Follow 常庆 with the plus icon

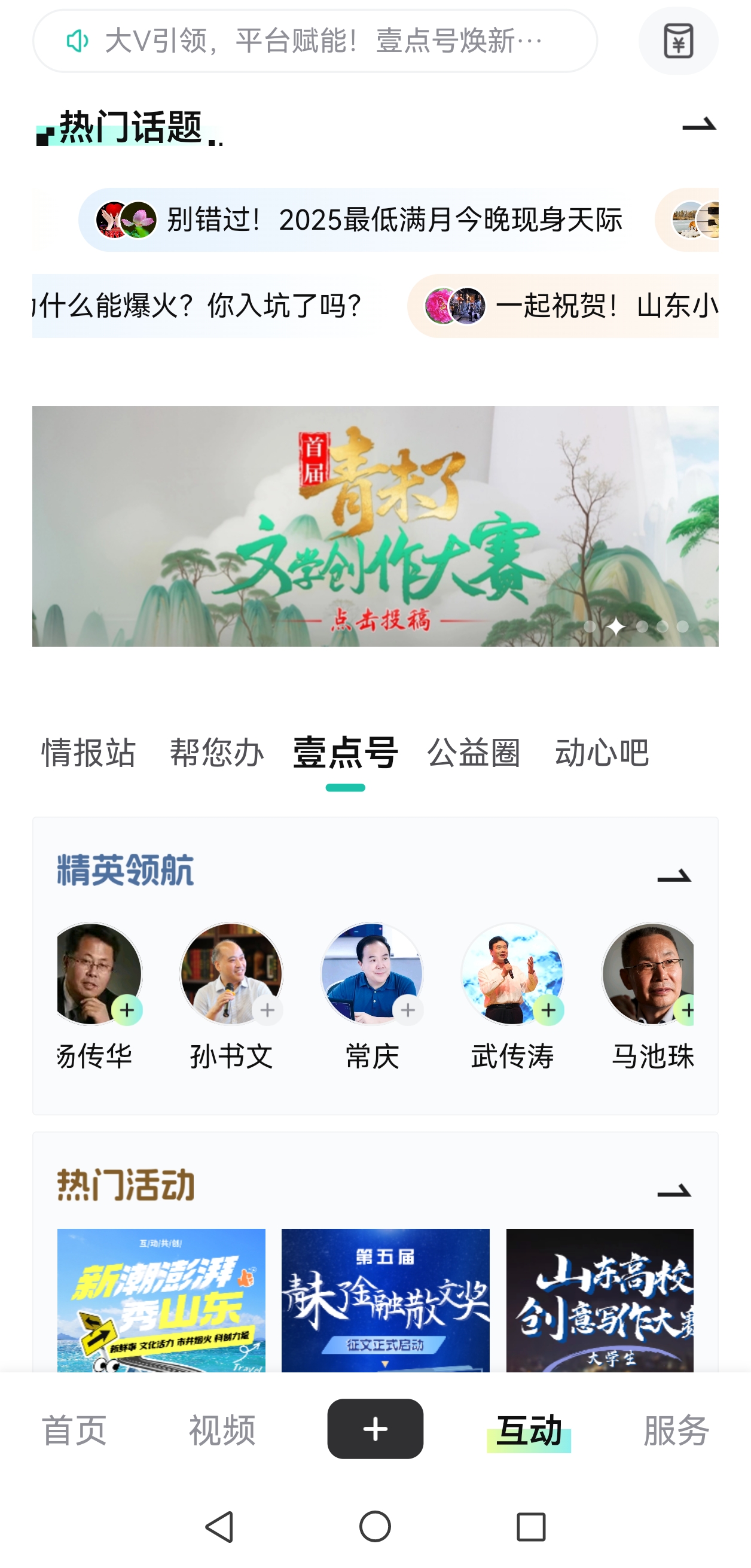point(408,1010)
